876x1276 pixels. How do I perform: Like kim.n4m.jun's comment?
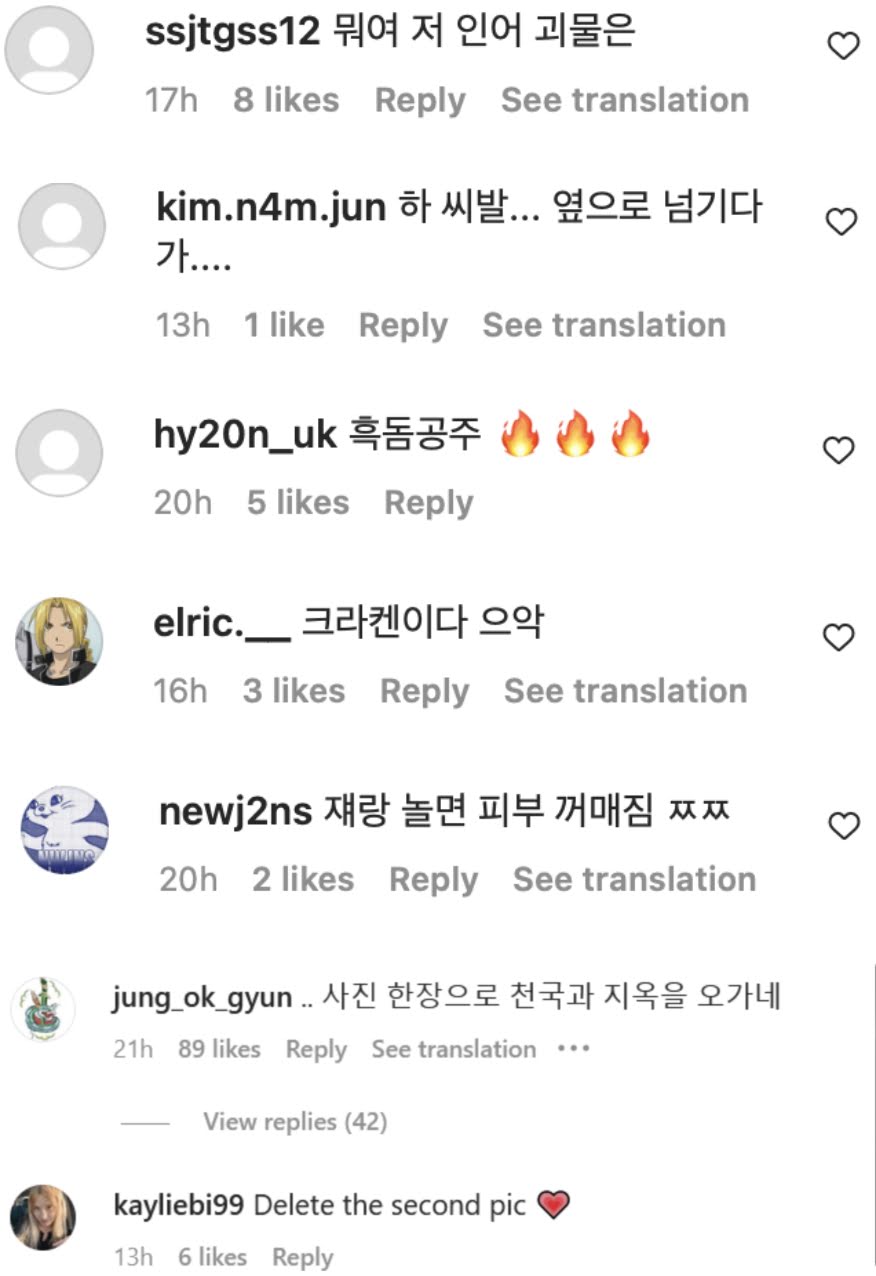coord(840,221)
